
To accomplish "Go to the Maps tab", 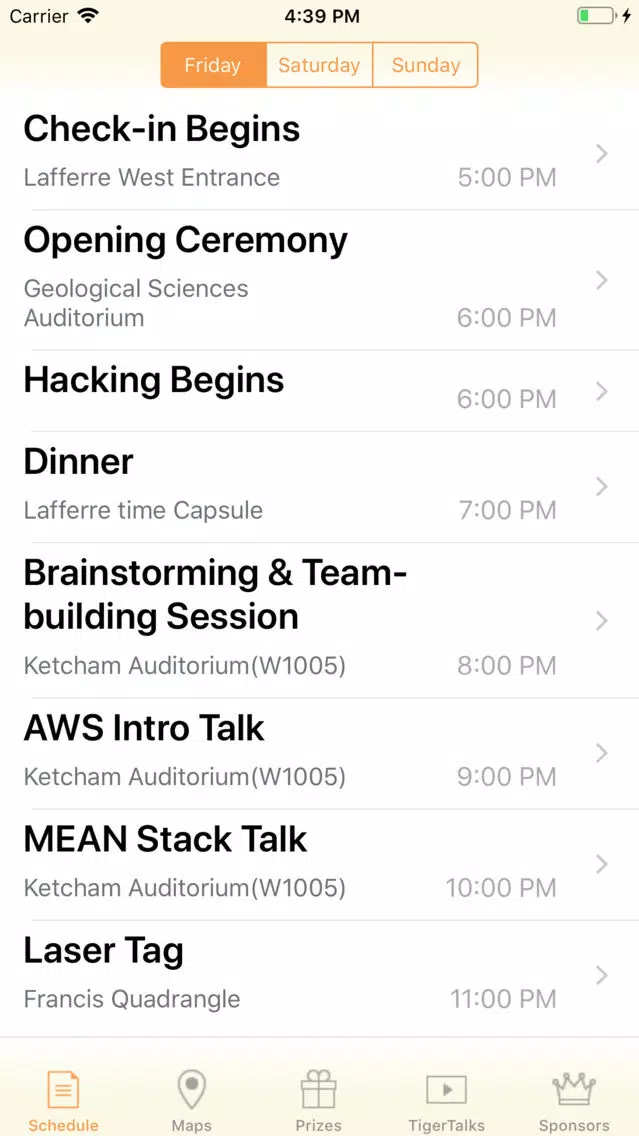I will click(191, 1100).
